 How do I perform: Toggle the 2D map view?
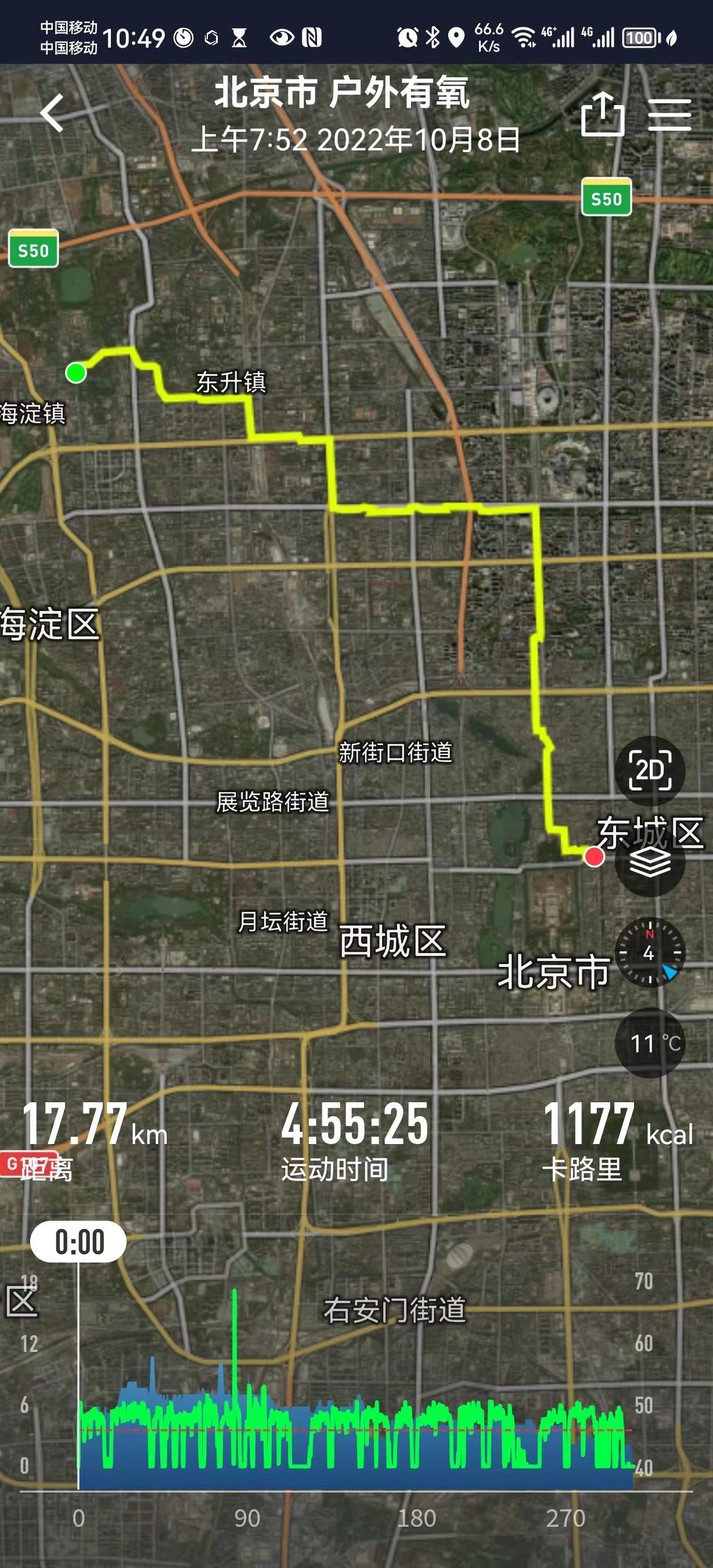pyautogui.click(x=650, y=771)
